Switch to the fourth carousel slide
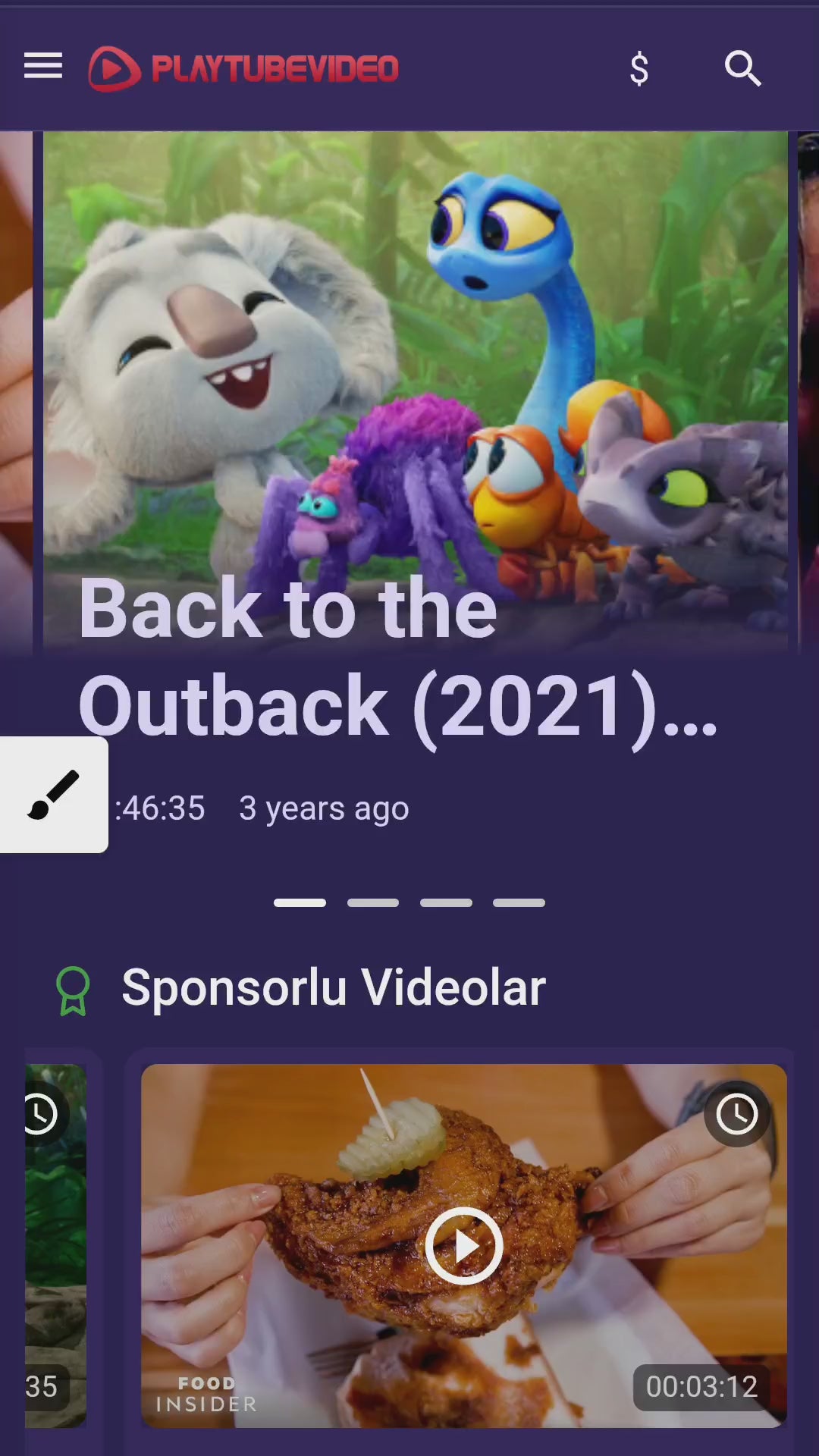The width and height of the screenshot is (819, 1456). 517,902
